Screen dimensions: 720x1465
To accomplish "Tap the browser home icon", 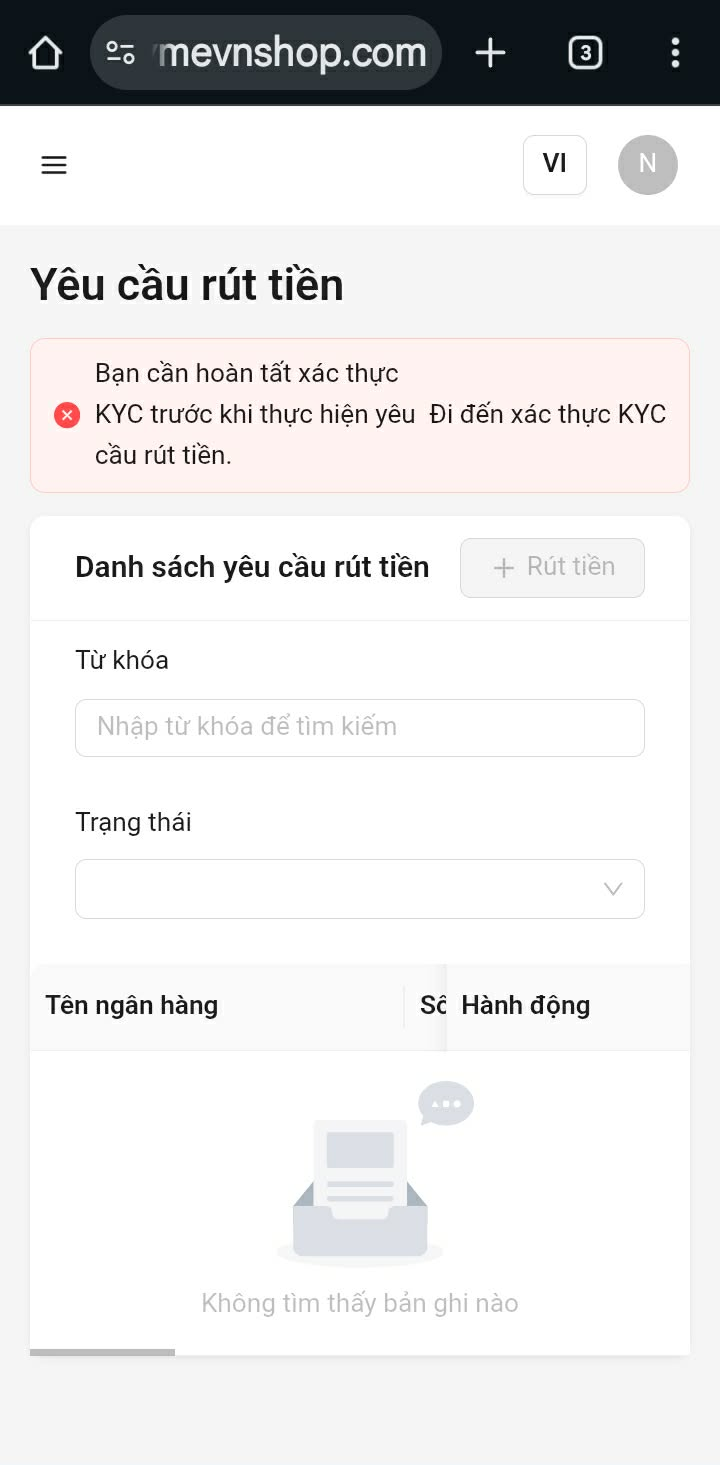I will pos(45,52).
